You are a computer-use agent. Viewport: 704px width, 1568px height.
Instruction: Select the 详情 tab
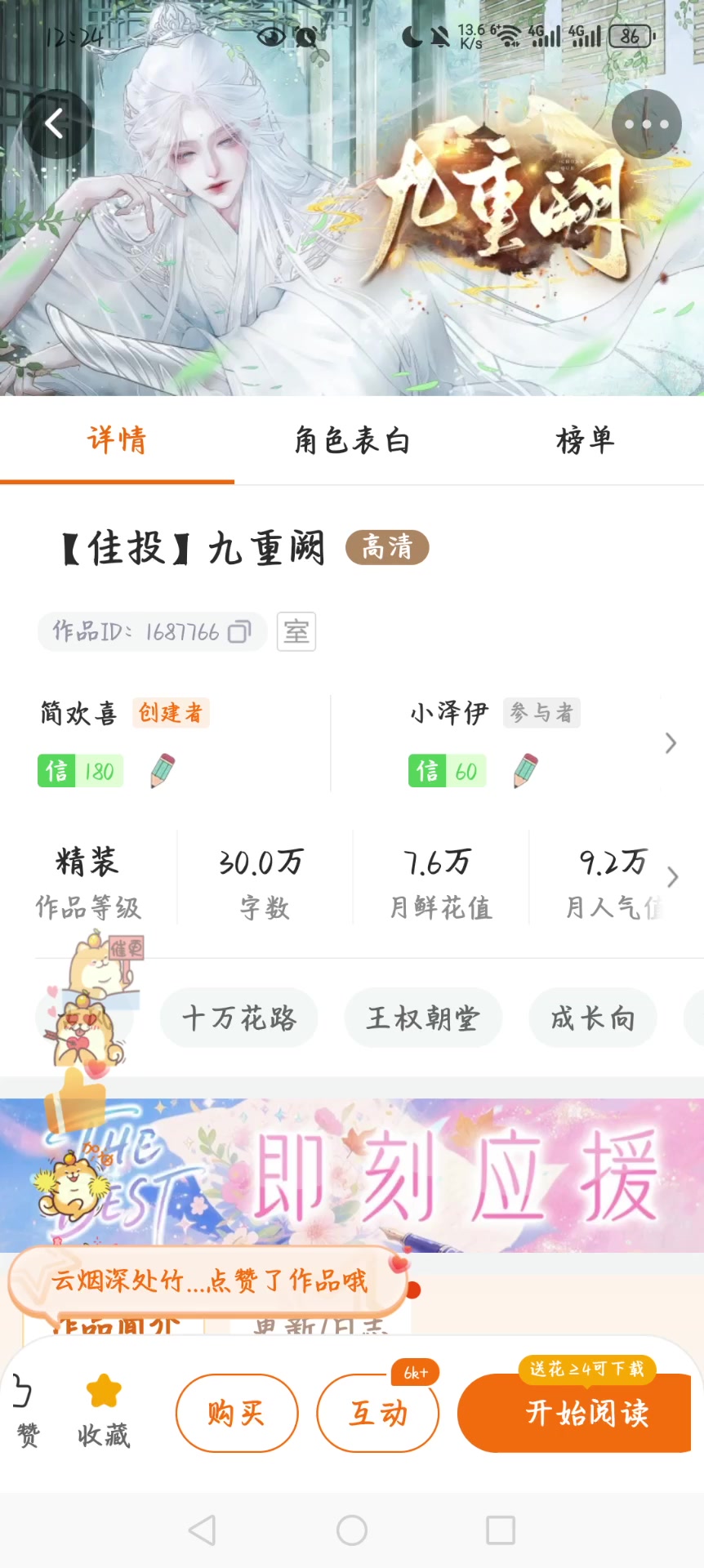point(117,441)
